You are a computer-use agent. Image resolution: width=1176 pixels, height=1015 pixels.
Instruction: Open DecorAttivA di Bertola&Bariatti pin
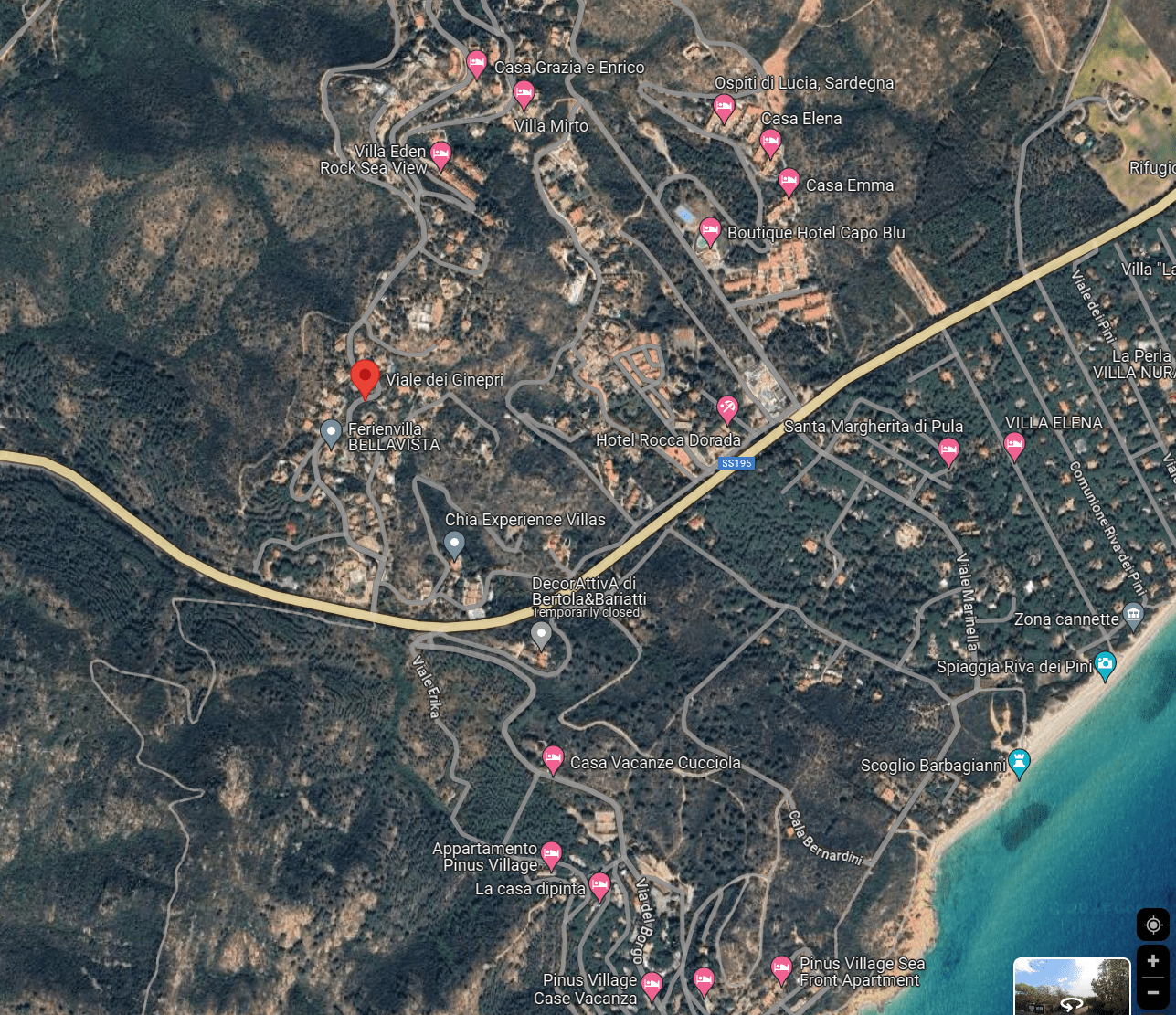542,633
